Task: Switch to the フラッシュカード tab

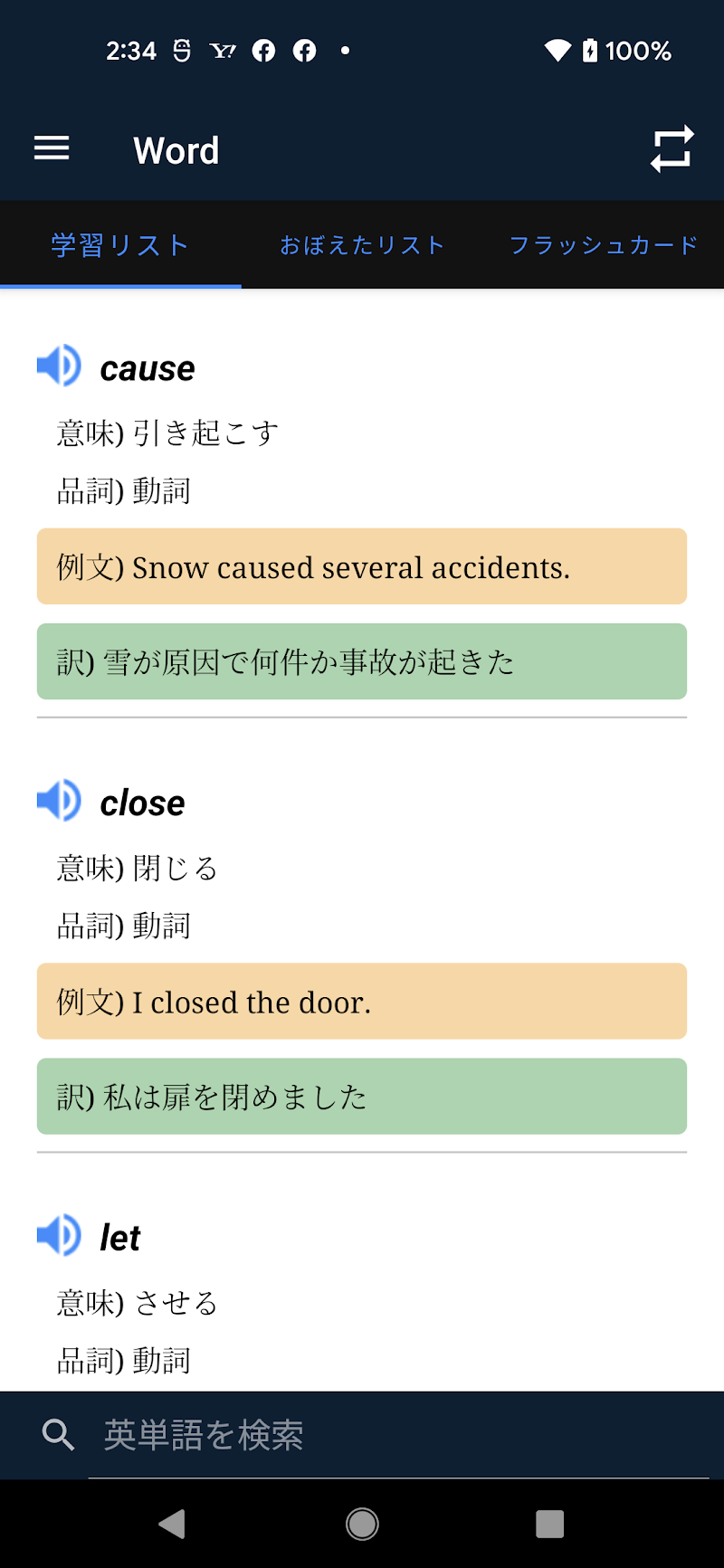Action: pyautogui.click(x=603, y=245)
